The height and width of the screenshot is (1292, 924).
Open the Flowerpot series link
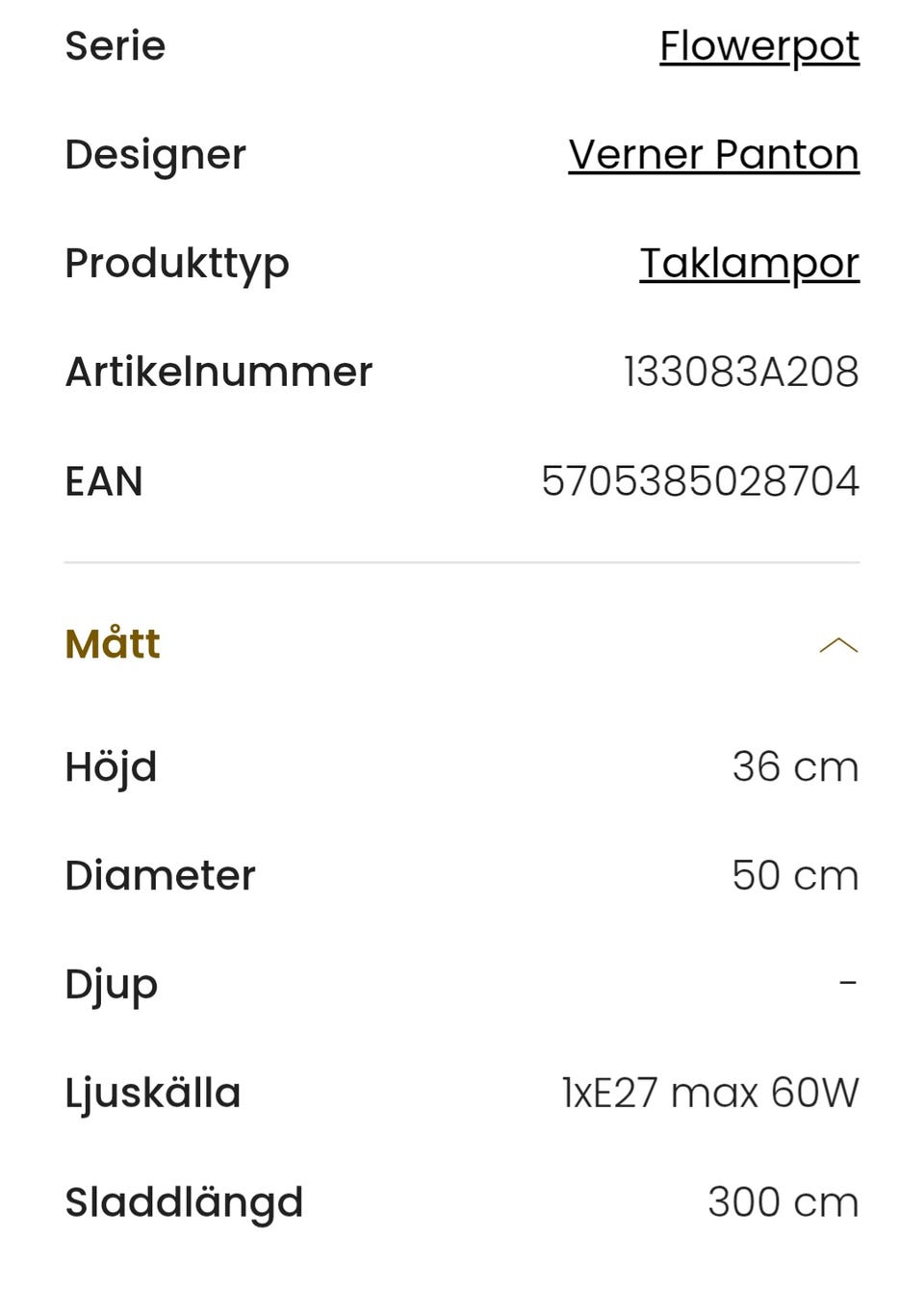[758, 46]
